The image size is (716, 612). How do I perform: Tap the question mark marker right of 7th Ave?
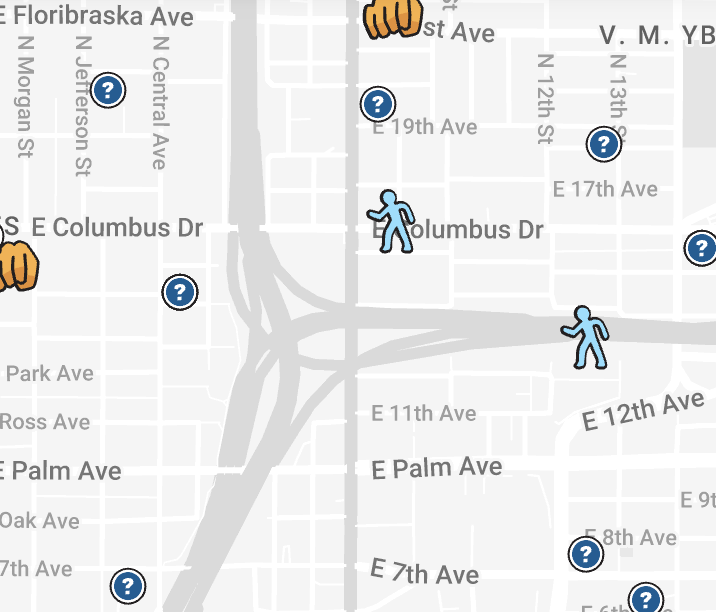tap(126, 586)
